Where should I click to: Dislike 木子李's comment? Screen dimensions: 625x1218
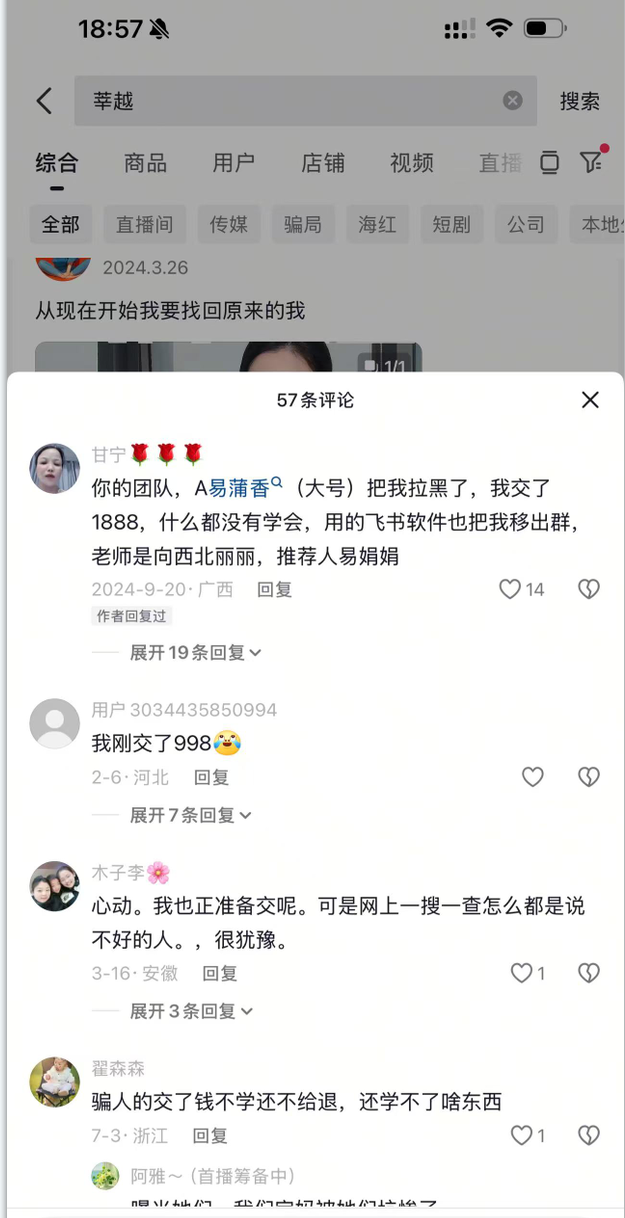click(x=589, y=973)
